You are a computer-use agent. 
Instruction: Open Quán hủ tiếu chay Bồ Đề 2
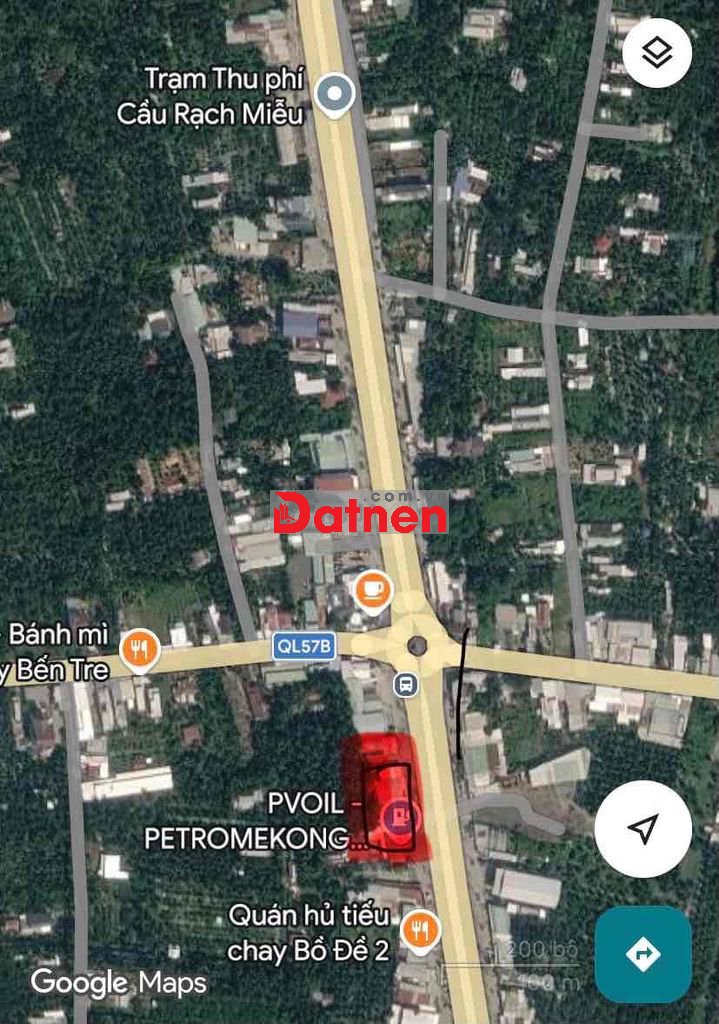coord(421,931)
